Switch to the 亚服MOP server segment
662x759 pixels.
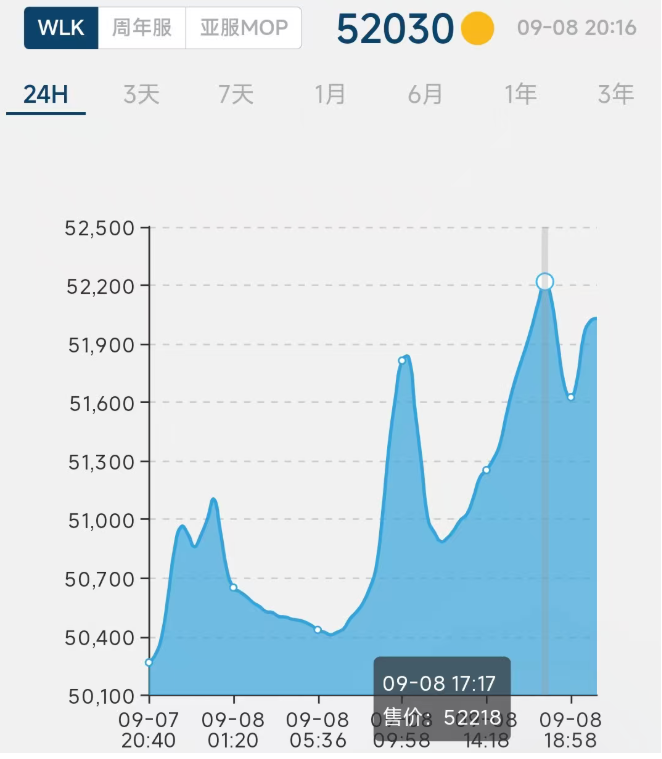(x=244, y=28)
